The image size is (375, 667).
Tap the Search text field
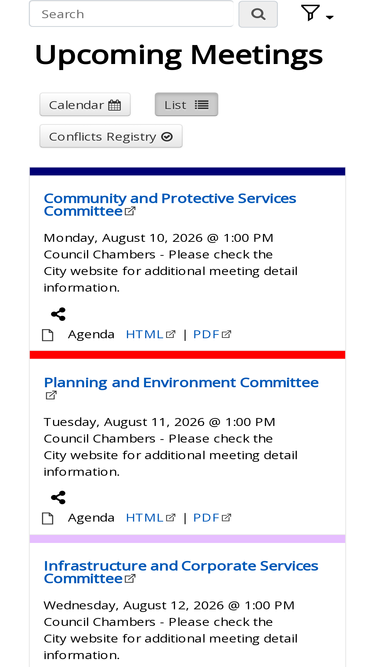pos(131,14)
